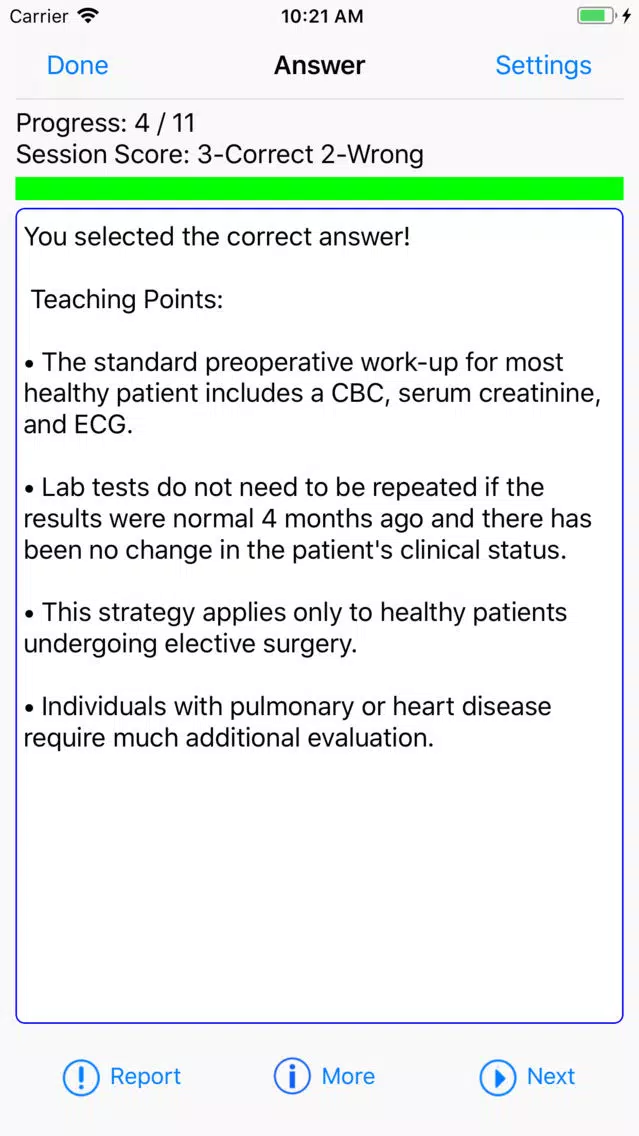Report a problem with this question

point(122,1077)
